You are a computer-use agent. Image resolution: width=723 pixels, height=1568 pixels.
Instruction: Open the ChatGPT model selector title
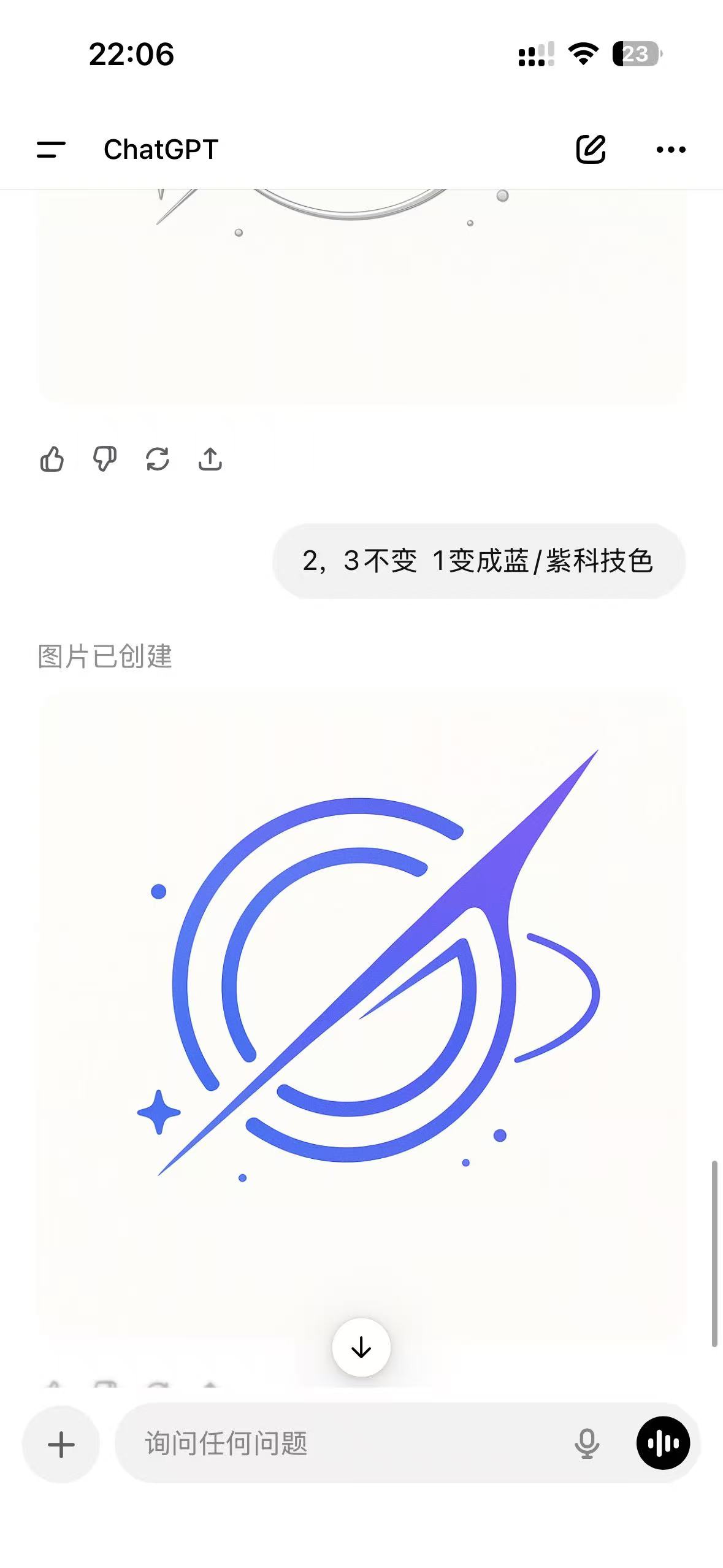tap(161, 149)
